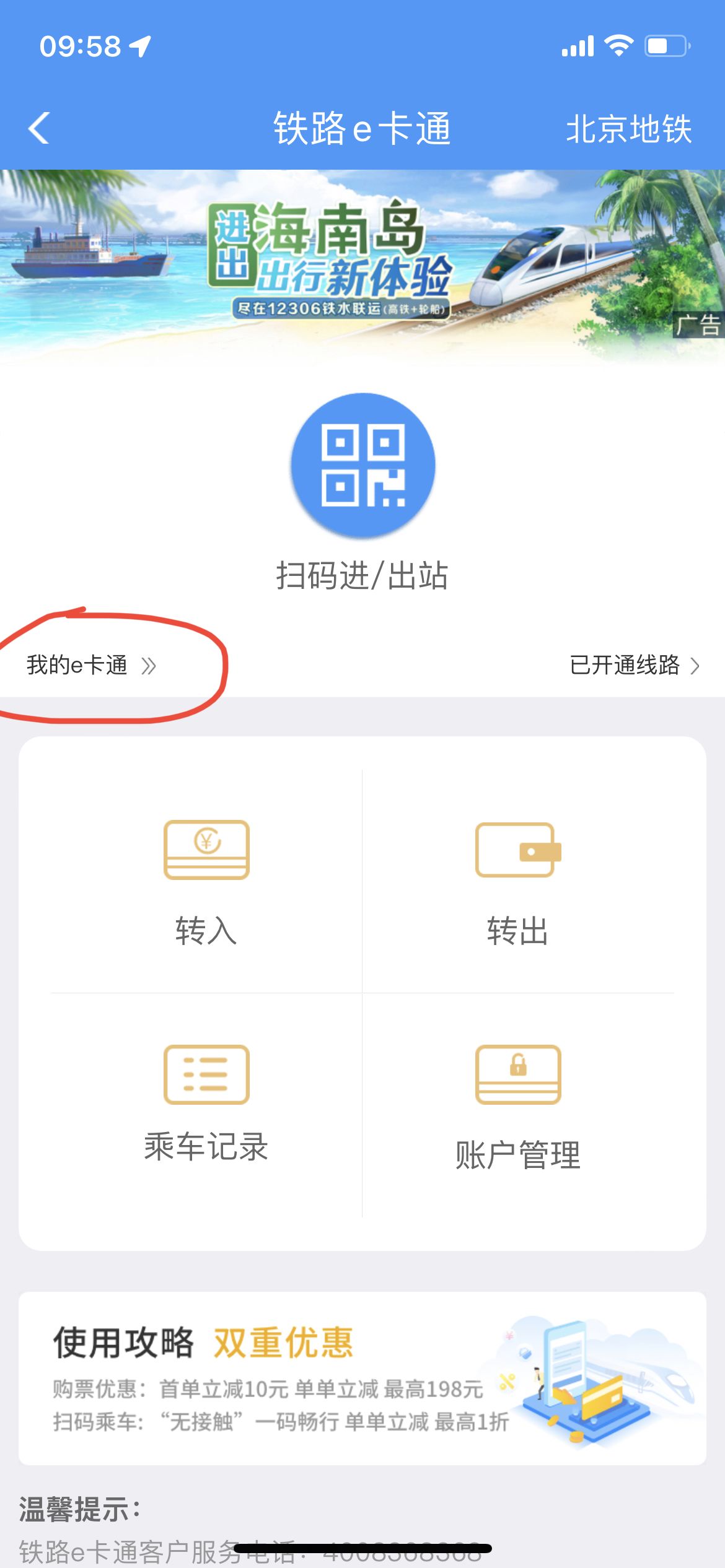The height and width of the screenshot is (1568, 725).
Task: Open 我的e卡通 details
Action: (x=90, y=666)
